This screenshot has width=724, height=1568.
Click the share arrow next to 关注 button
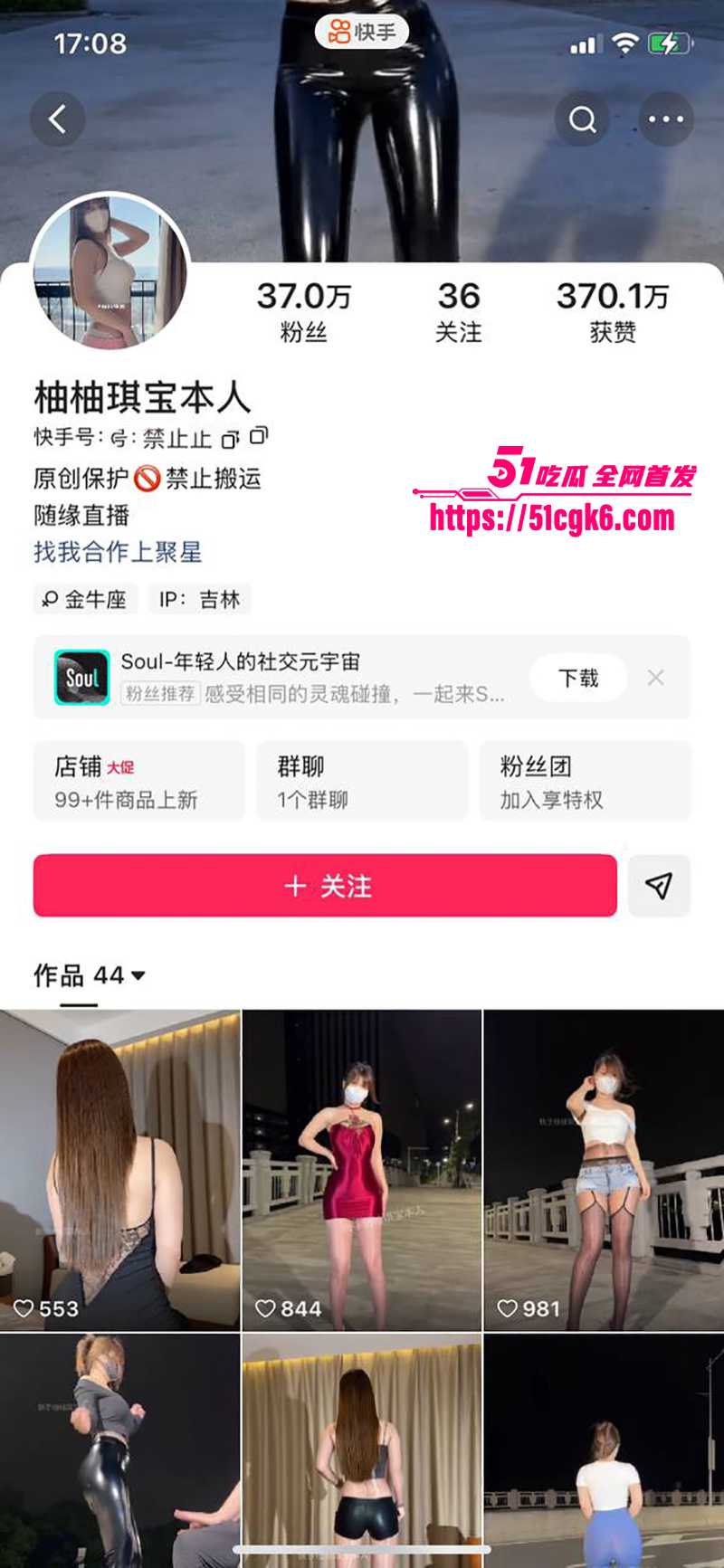(660, 887)
